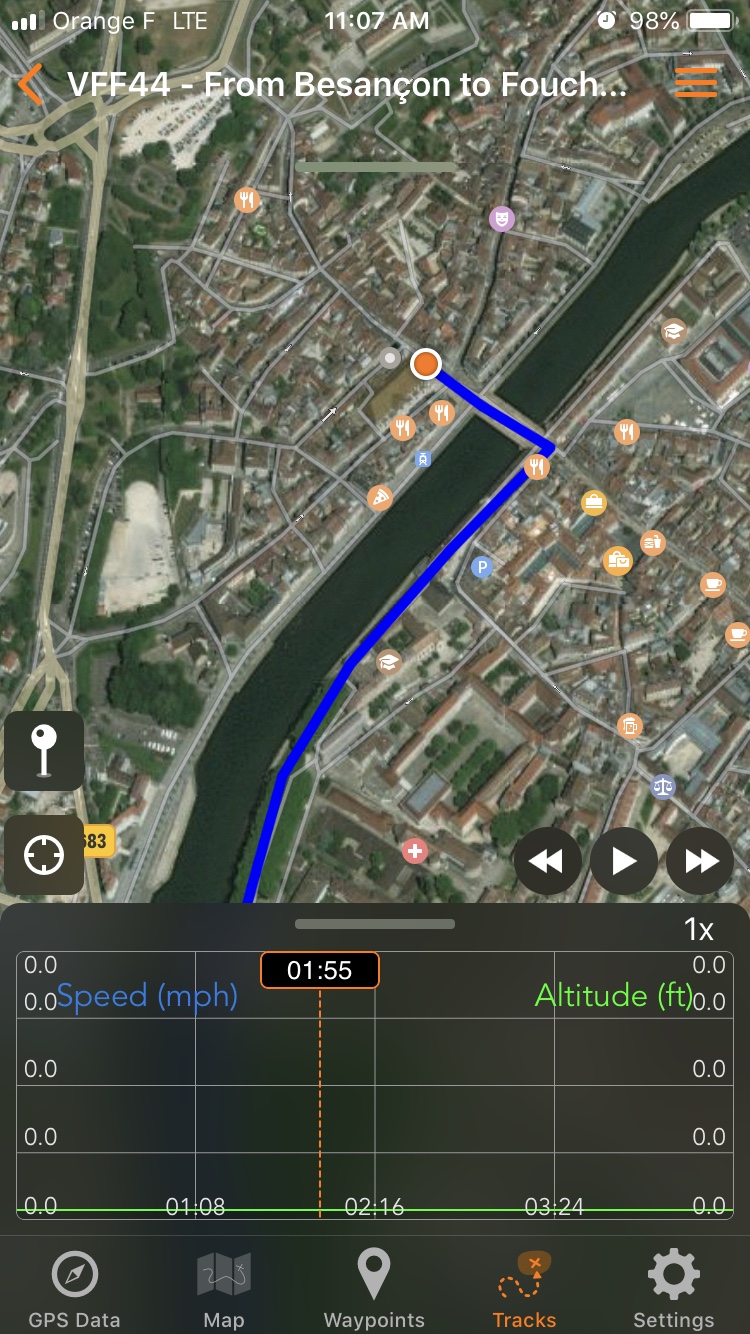Screen dimensions: 750x1334
Task: Open the Settings tab
Action: (673, 1289)
